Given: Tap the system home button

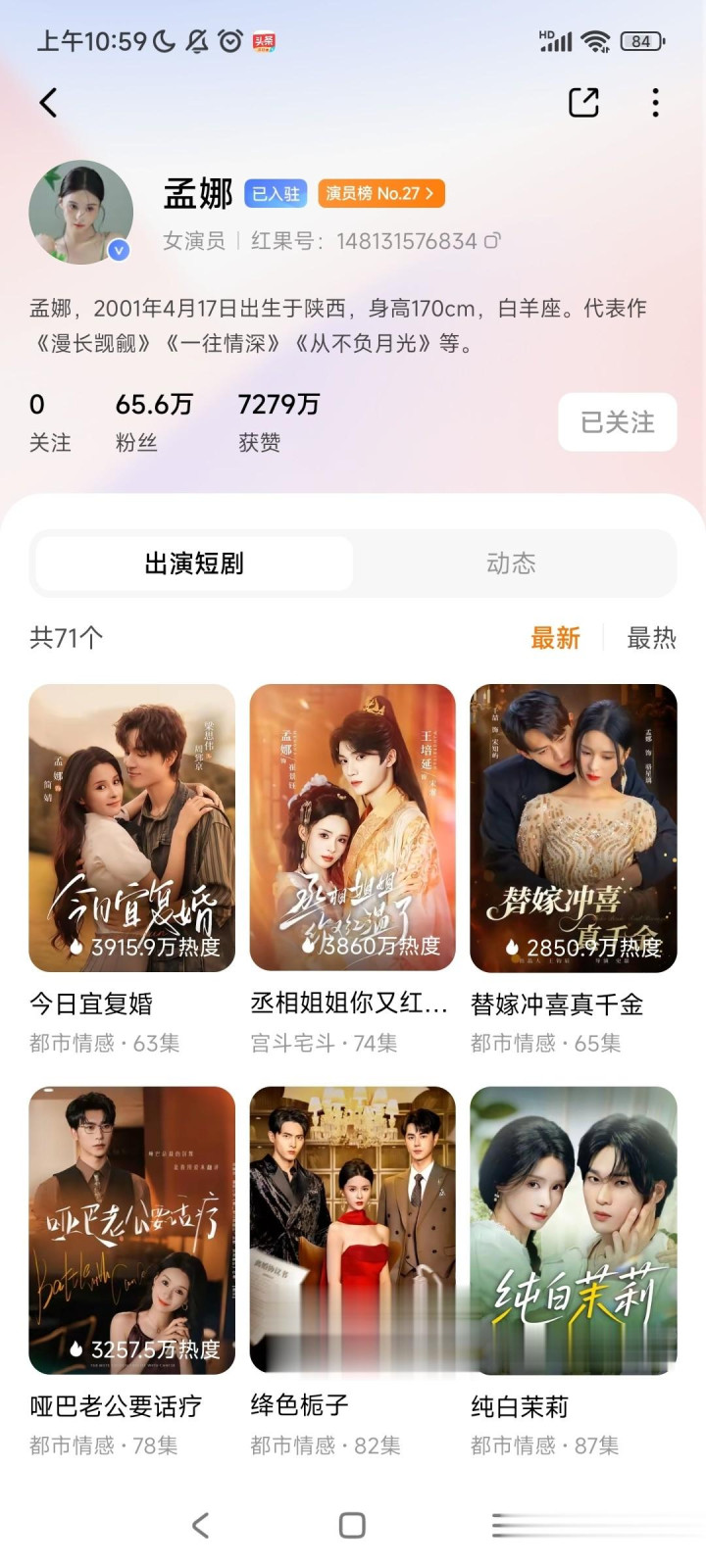Looking at the screenshot, I should coord(352,1525).
